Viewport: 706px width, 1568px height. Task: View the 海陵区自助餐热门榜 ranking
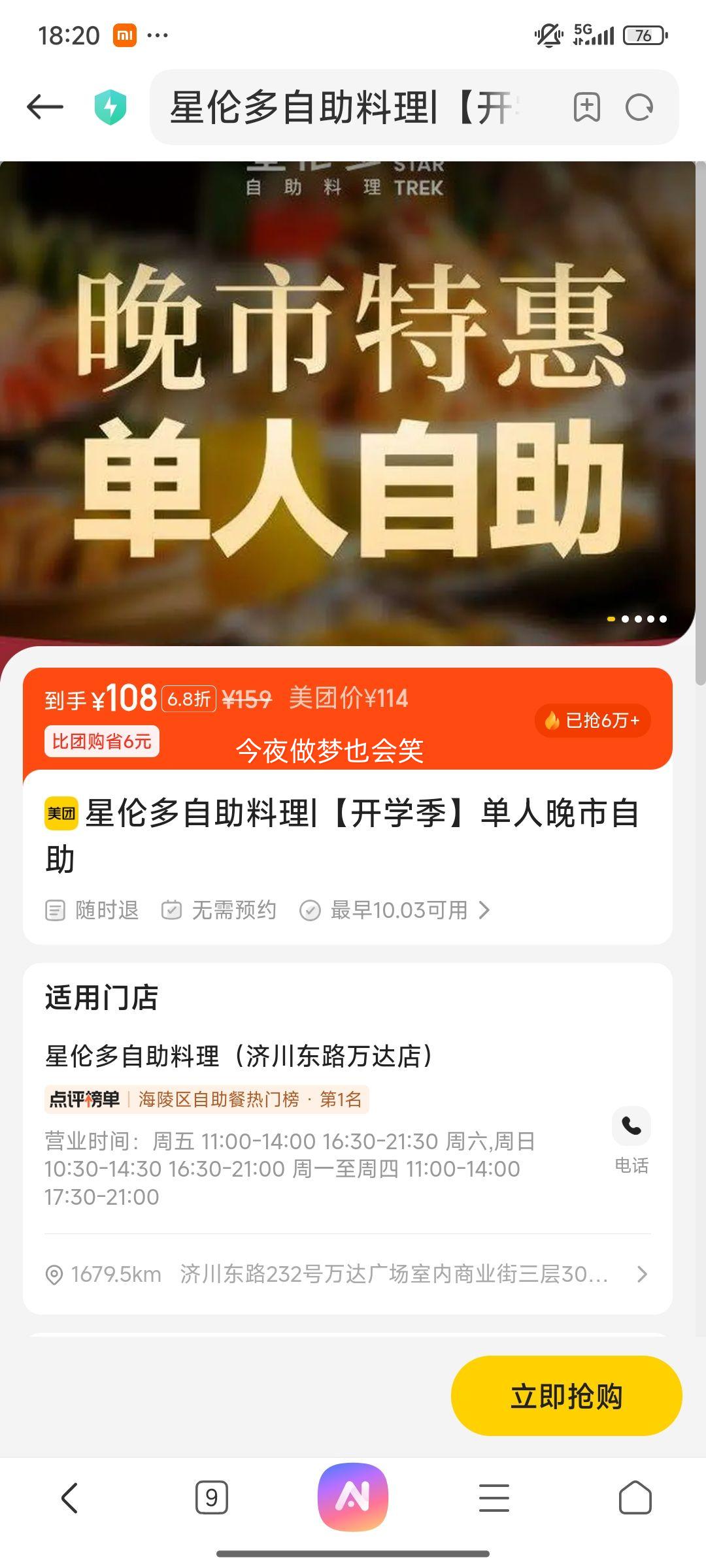pyautogui.click(x=207, y=1099)
